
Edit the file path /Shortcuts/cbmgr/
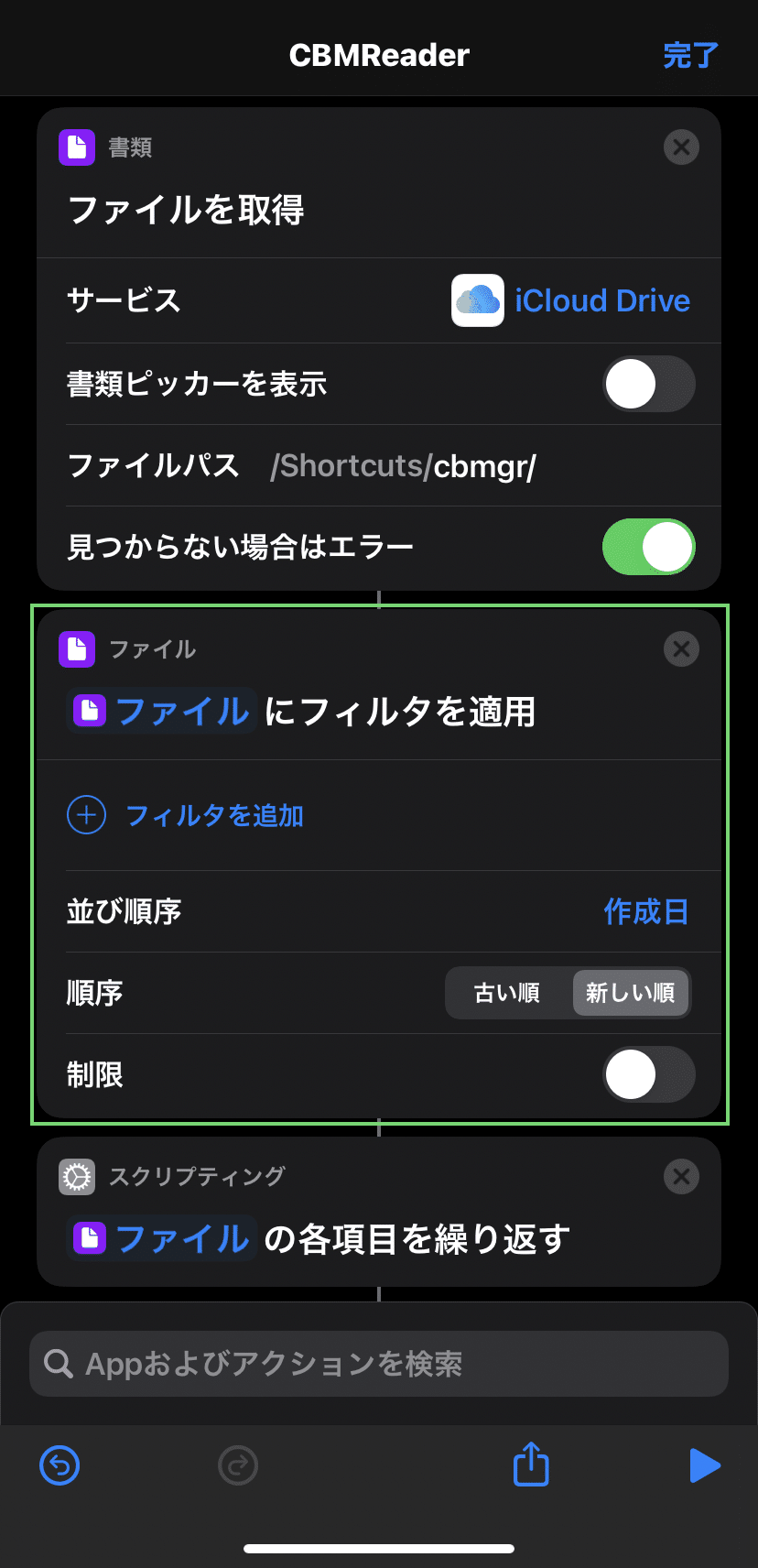[401, 466]
